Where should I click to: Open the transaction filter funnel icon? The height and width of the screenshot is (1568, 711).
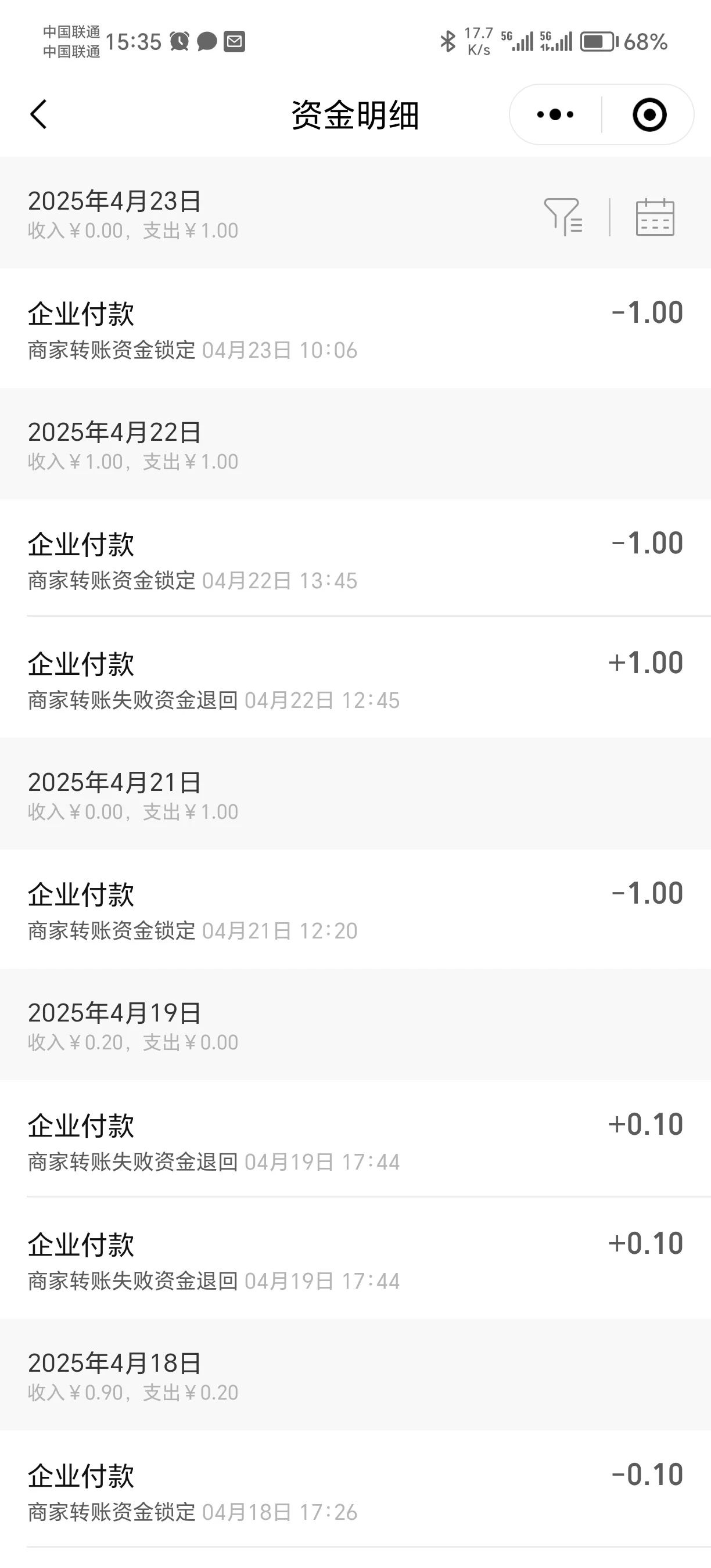coord(563,216)
